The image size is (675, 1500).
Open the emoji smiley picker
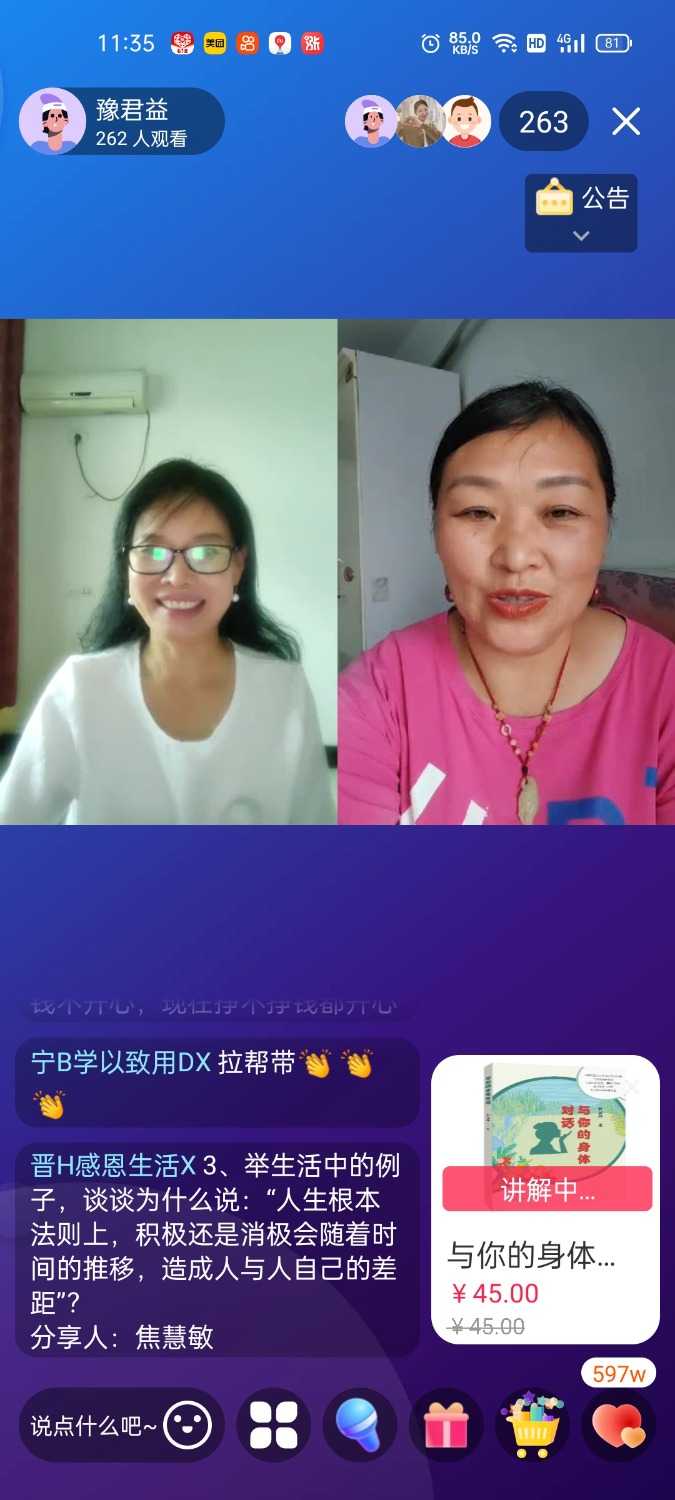point(188,1426)
